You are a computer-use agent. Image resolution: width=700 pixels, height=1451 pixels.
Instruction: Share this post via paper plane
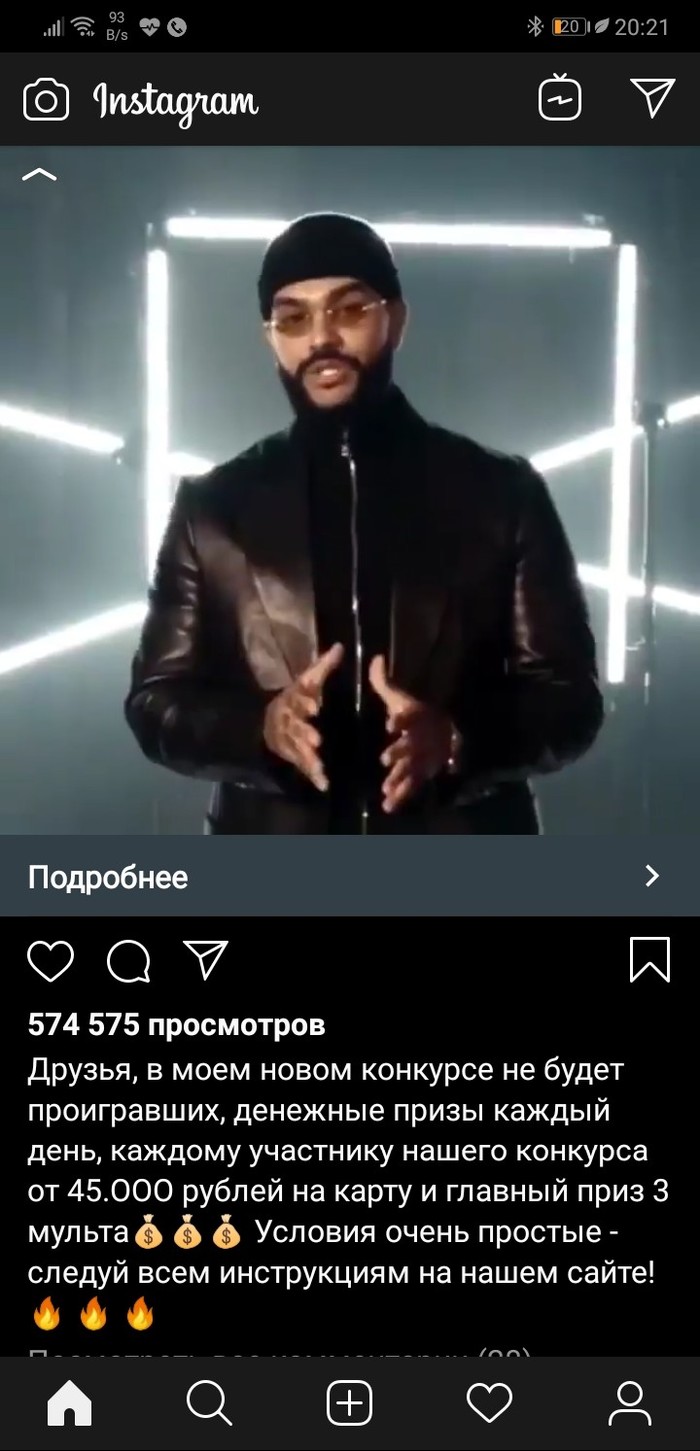coord(206,961)
